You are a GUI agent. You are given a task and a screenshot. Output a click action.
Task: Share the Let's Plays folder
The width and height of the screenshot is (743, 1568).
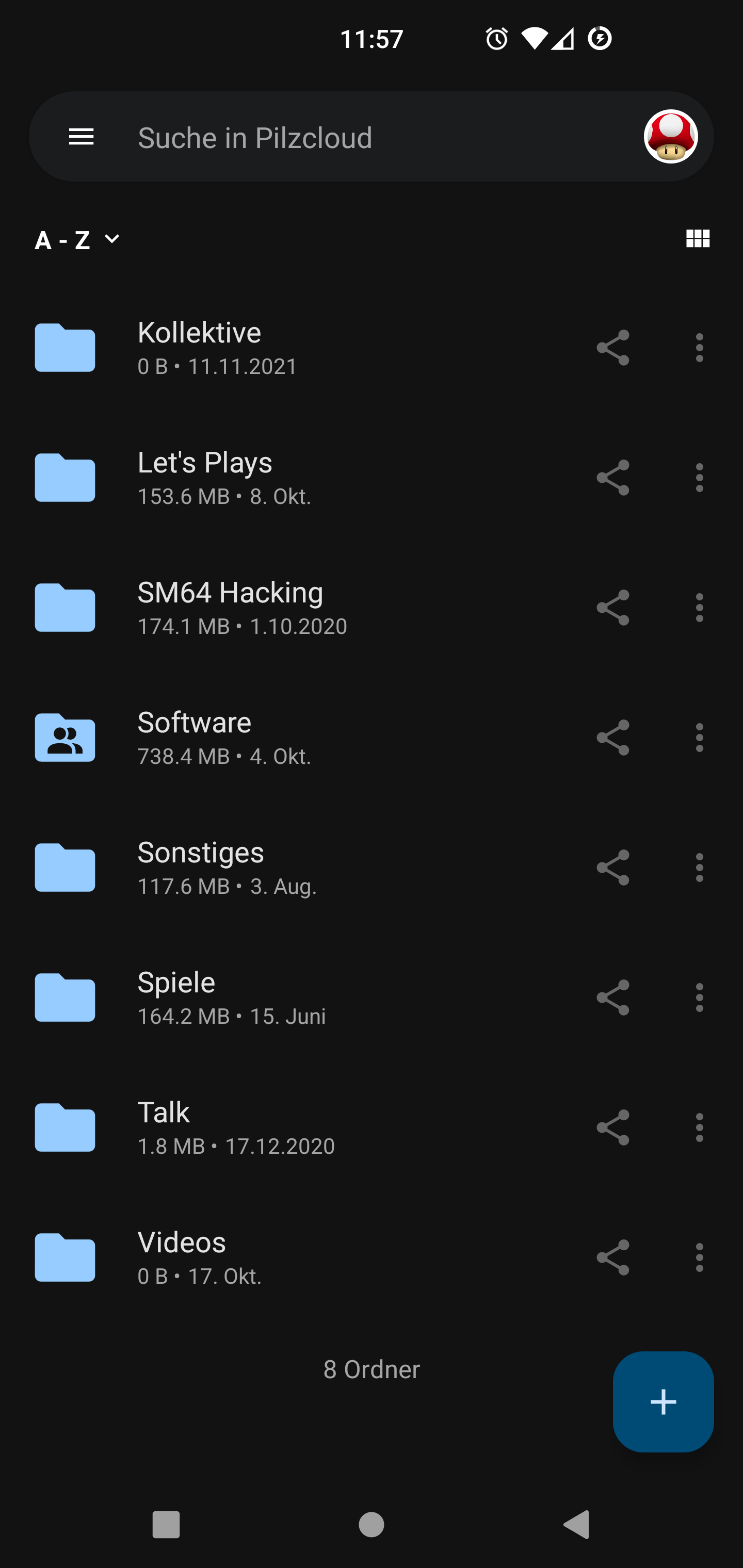pos(612,477)
